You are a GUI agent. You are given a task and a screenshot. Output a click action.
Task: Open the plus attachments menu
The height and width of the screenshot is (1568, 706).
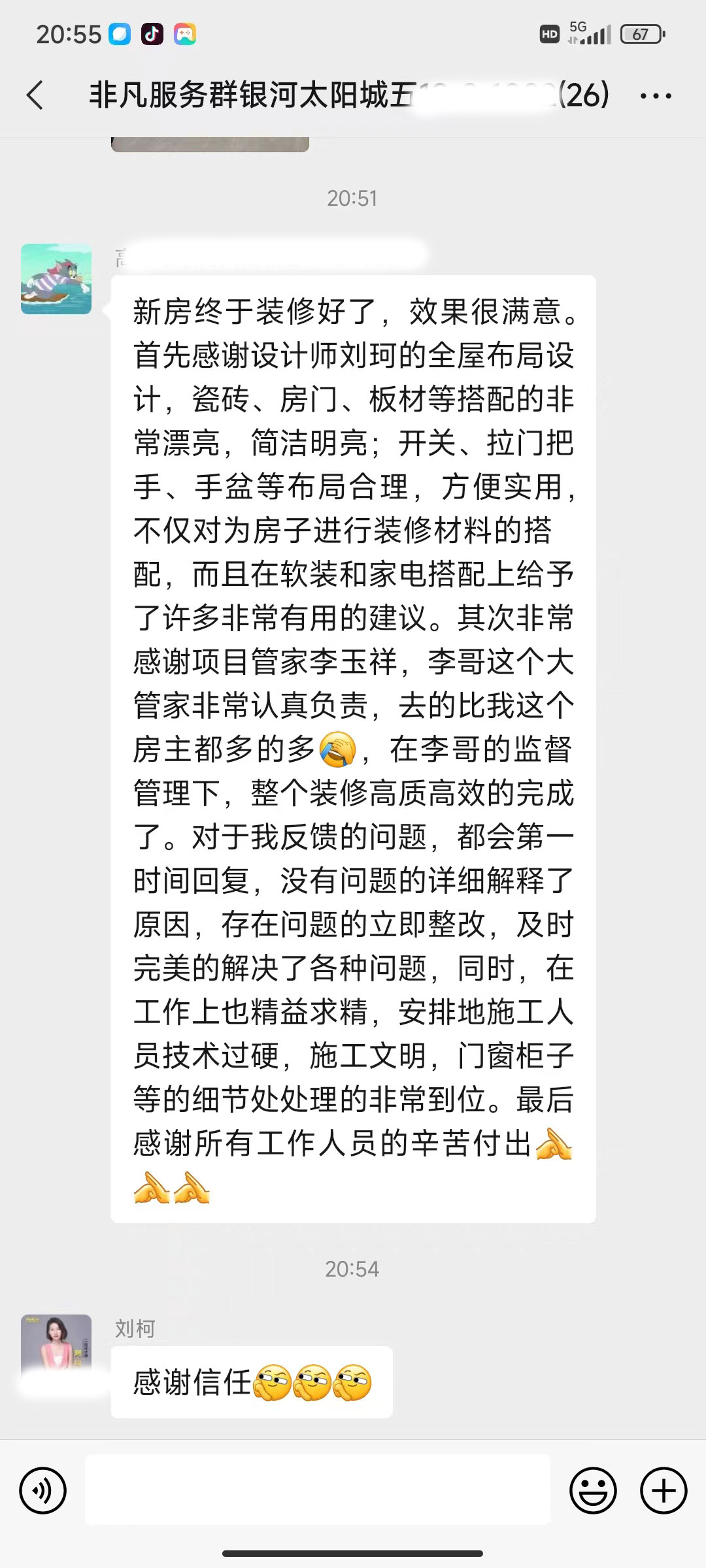[664, 1492]
